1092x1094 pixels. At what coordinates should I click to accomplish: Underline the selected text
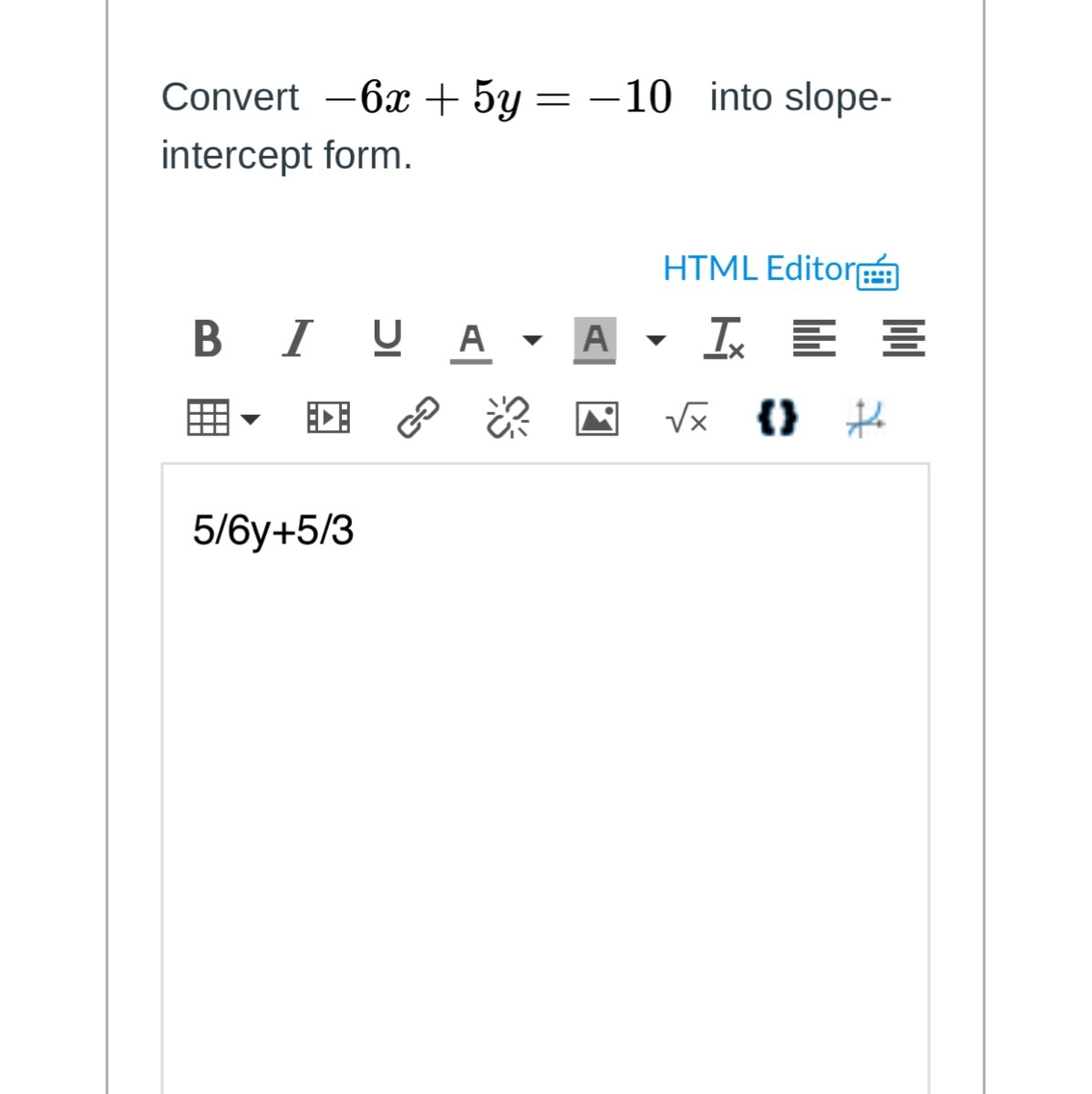click(386, 339)
